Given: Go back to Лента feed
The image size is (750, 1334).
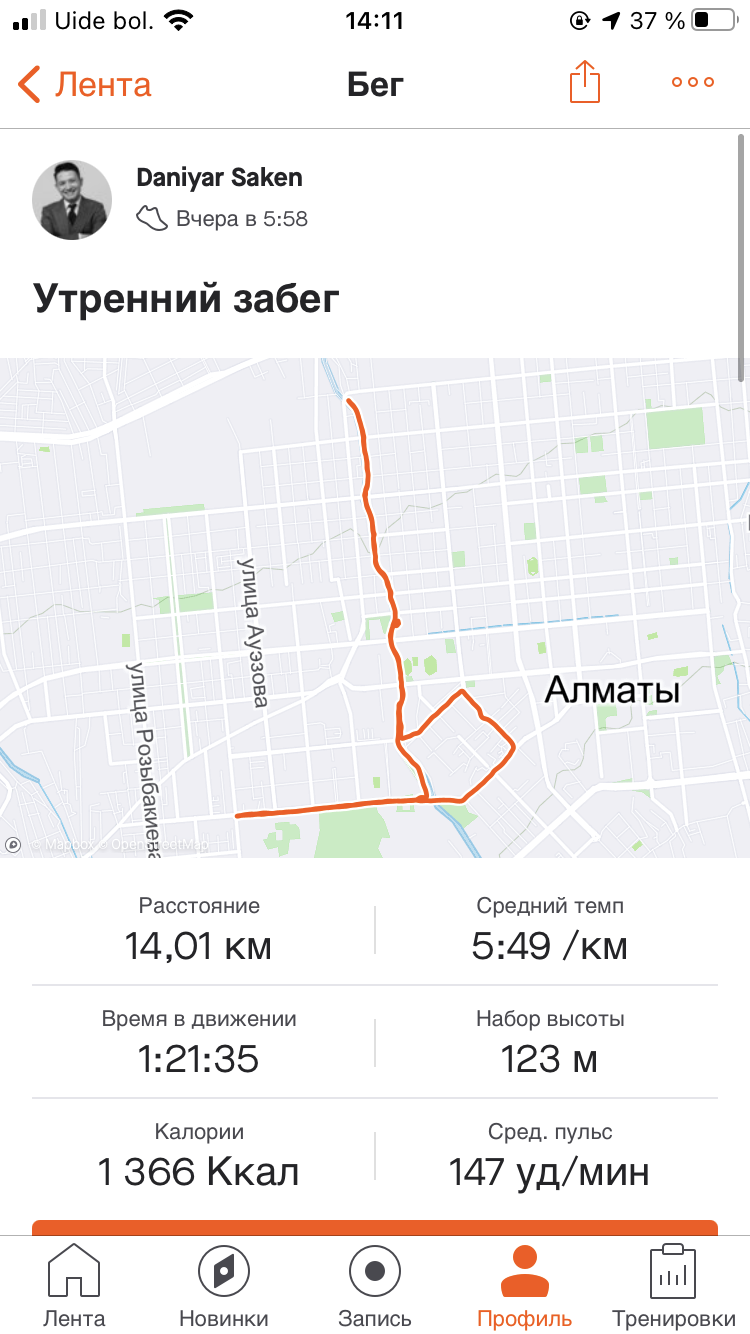Looking at the screenshot, I should [85, 84].
